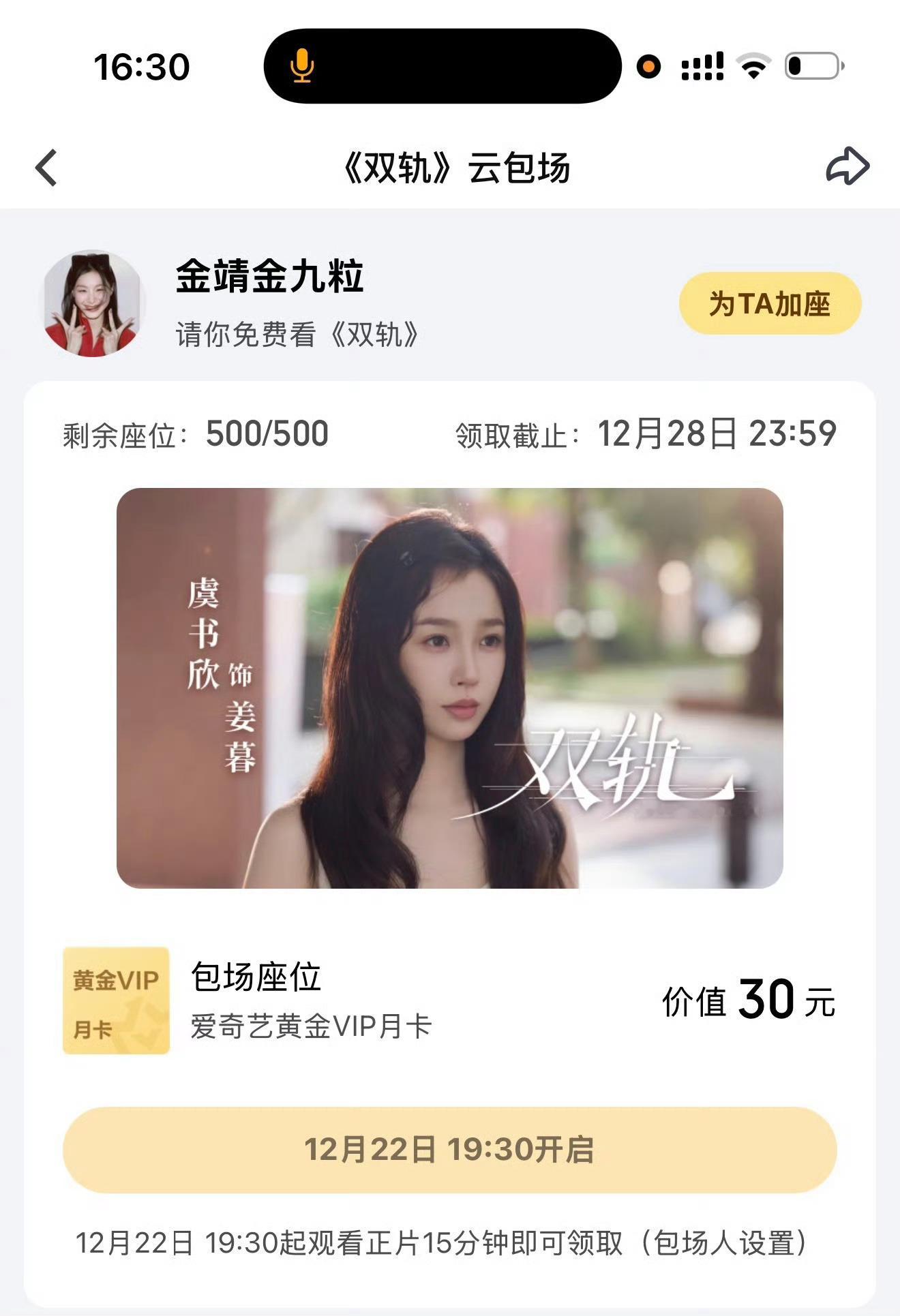
Task: Tap the back arrow to return
Action: coord(45,166)
